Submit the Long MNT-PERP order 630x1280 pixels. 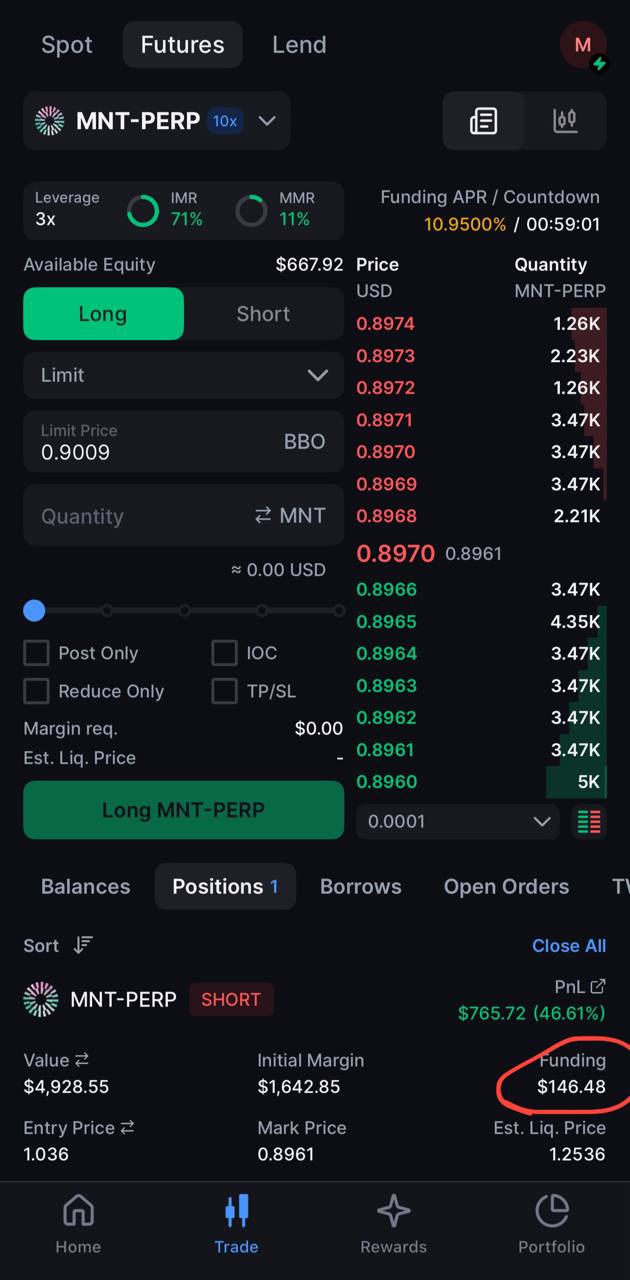pyautogui.click(x=183, y=810)
